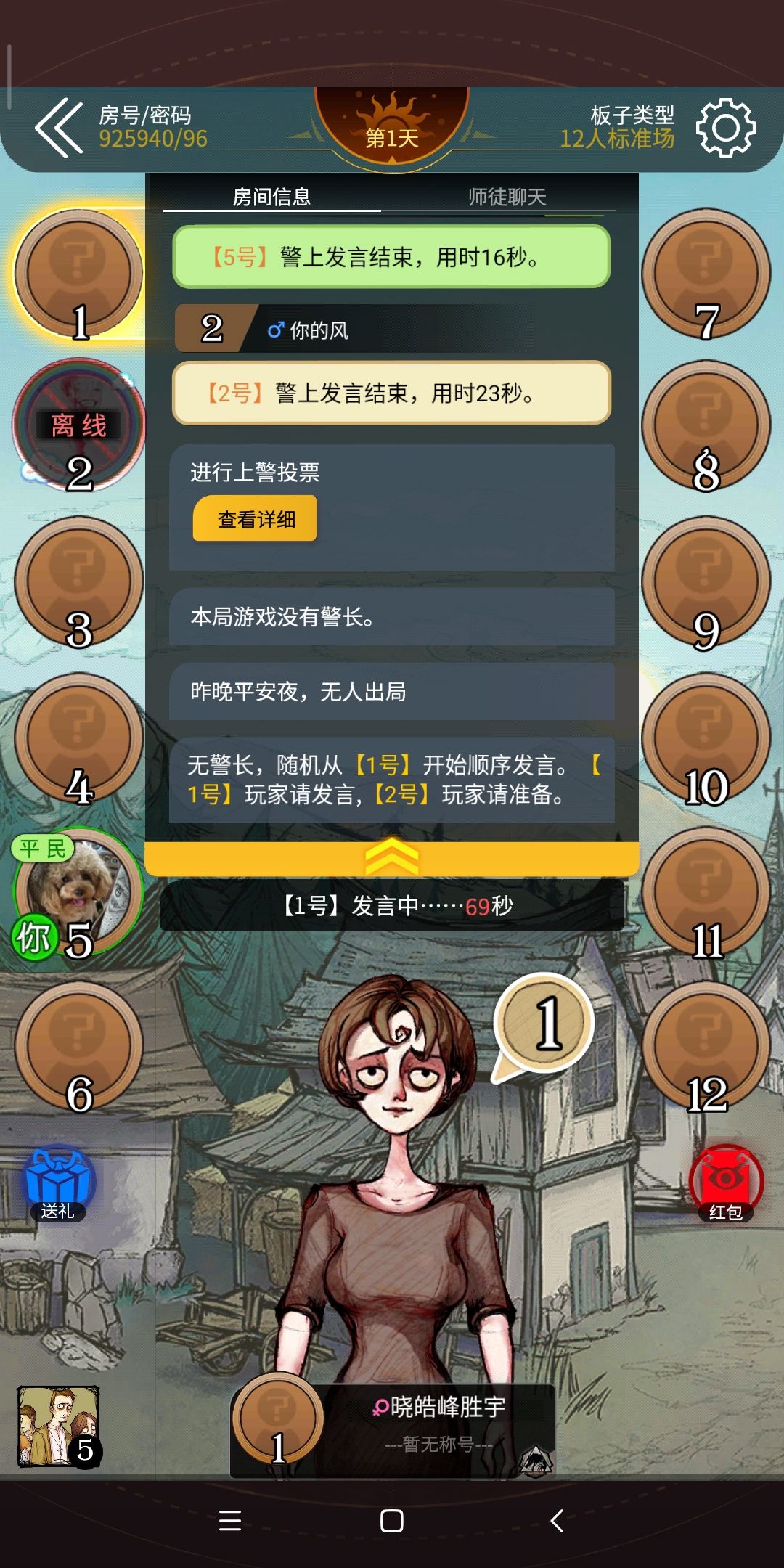This screenshot has width=784, height=1568.
Task: Open the settings gear
Action: pos(725,128)
